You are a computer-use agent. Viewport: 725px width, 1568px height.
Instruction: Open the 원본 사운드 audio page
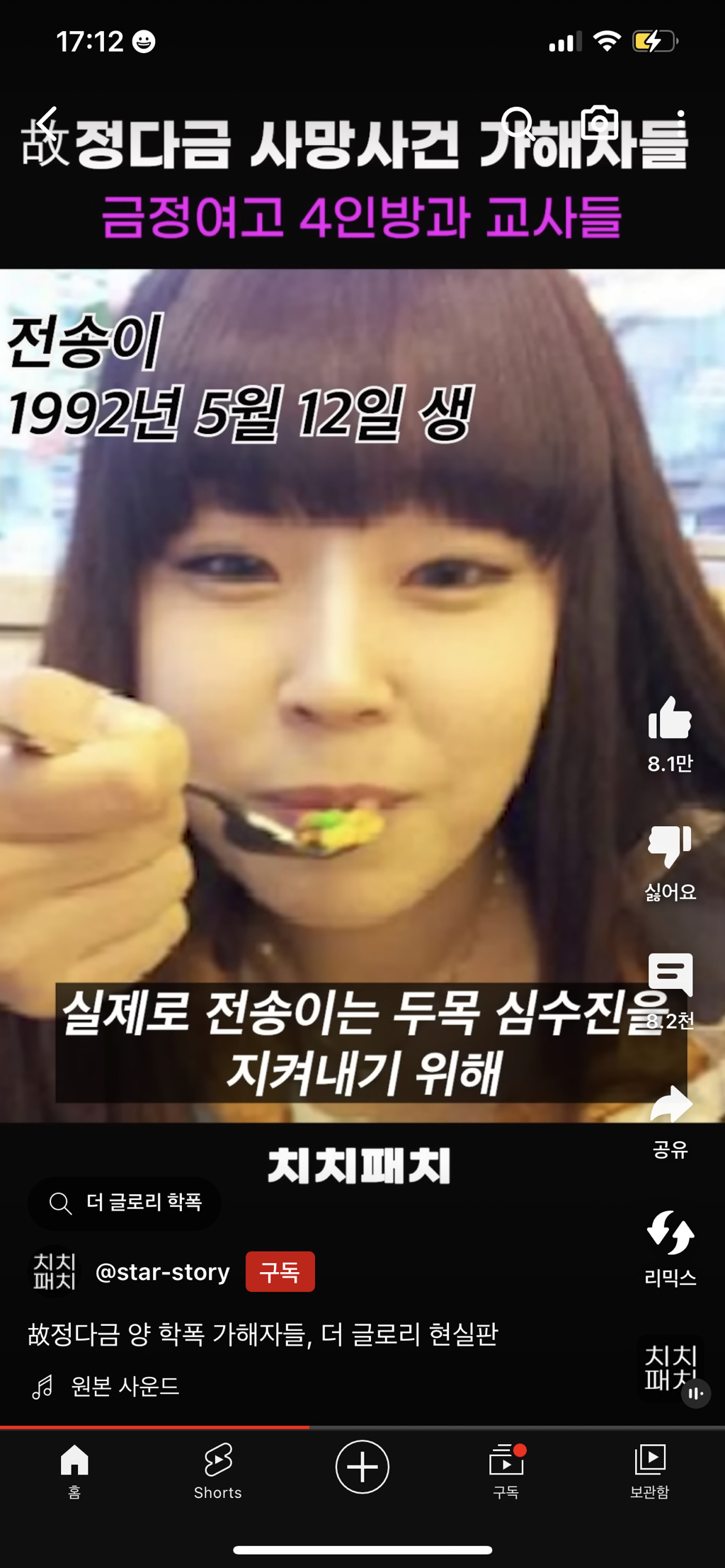coord(125,1386)
